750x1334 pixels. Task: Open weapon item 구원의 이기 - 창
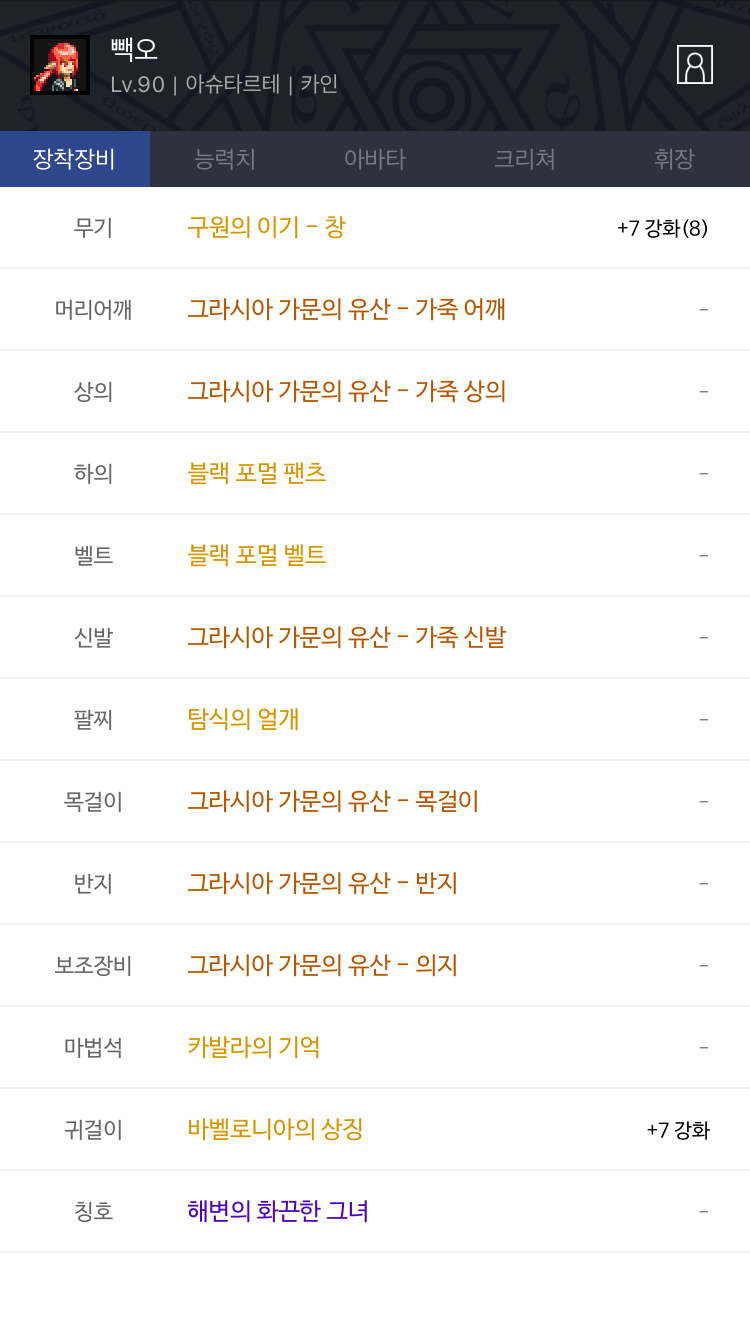(266, 227)
